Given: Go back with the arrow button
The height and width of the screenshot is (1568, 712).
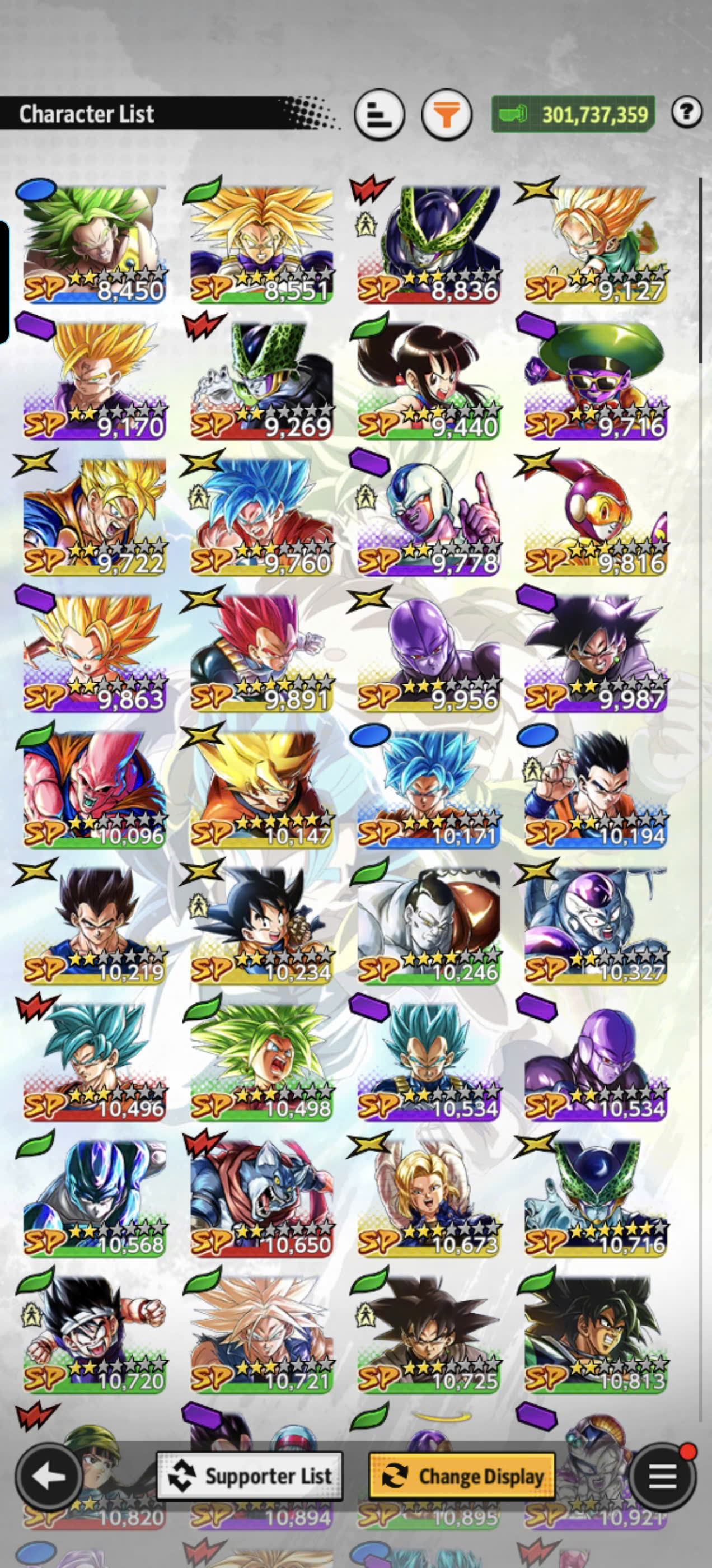Looking at the screenshot, I should click(x=49, y=1476).
